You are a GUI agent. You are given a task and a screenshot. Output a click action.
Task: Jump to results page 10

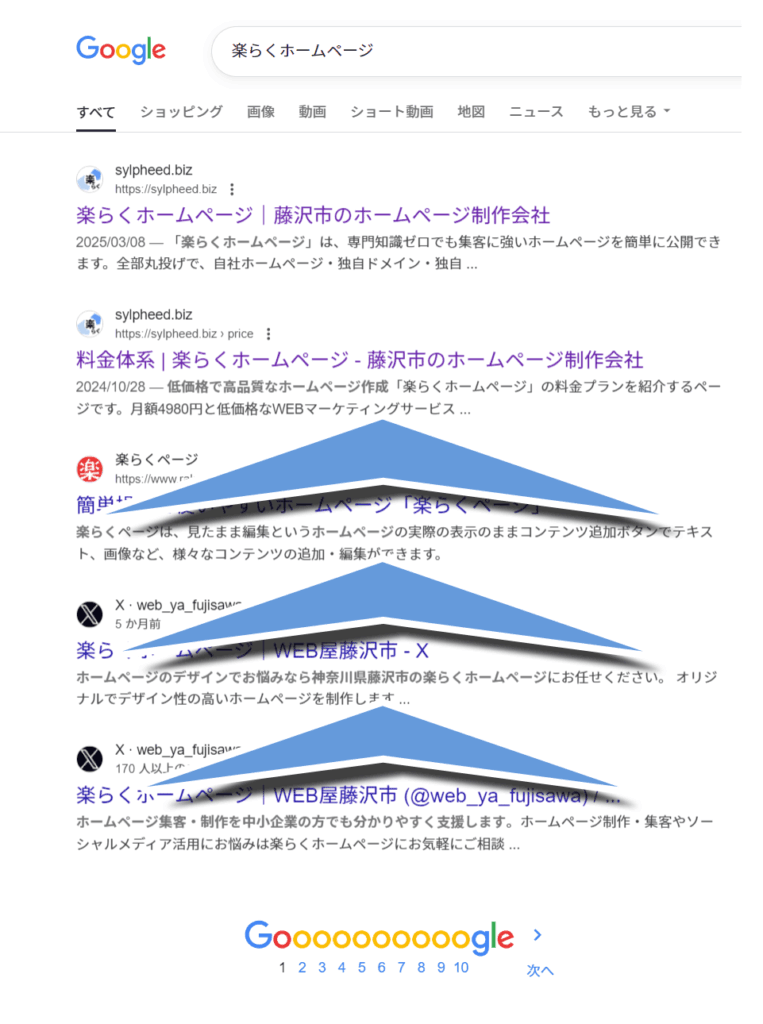[x=461, y=967]
